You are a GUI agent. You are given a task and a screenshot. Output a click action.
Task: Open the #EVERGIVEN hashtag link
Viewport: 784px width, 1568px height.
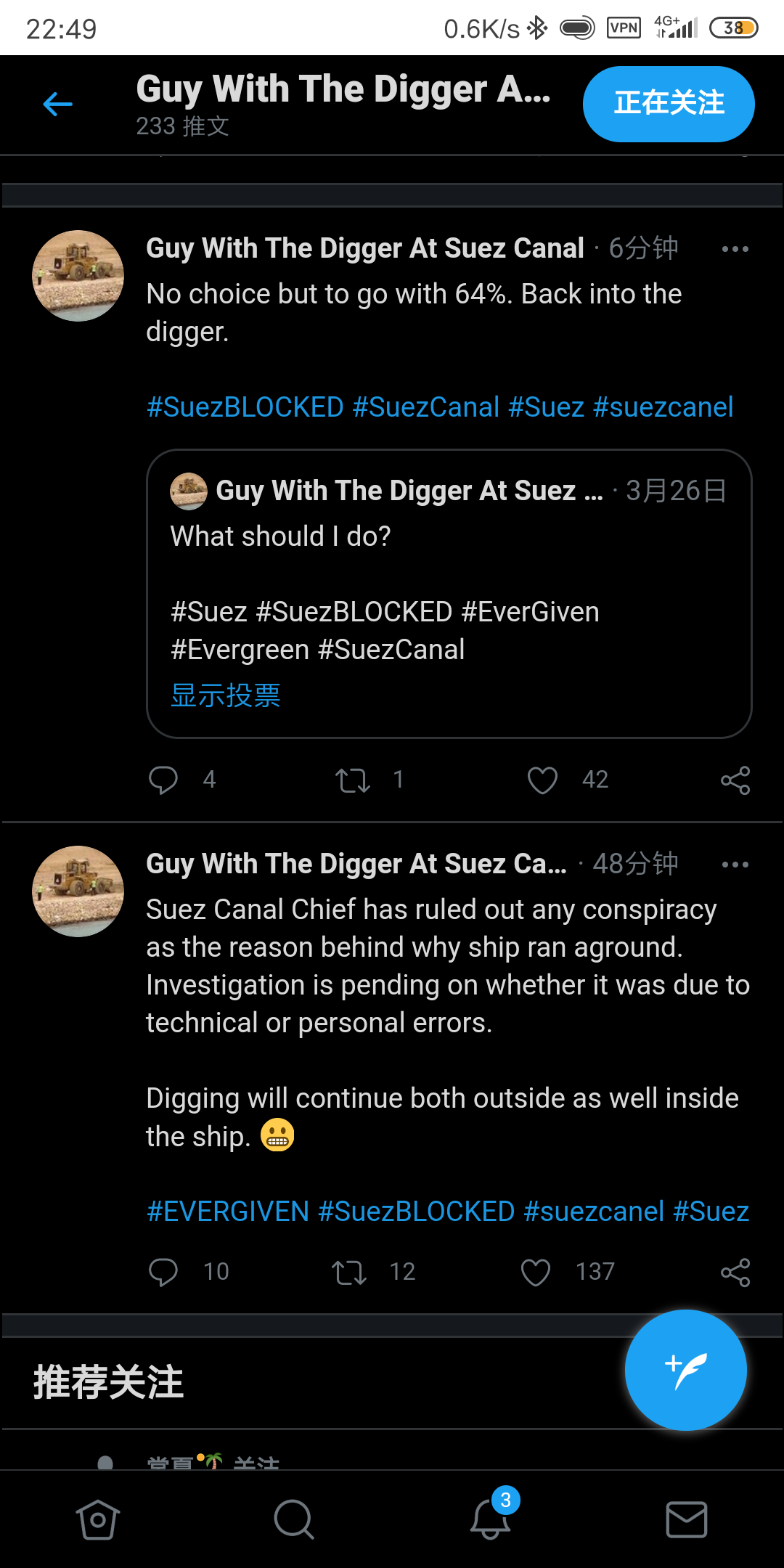click(x=228, y=1212)
